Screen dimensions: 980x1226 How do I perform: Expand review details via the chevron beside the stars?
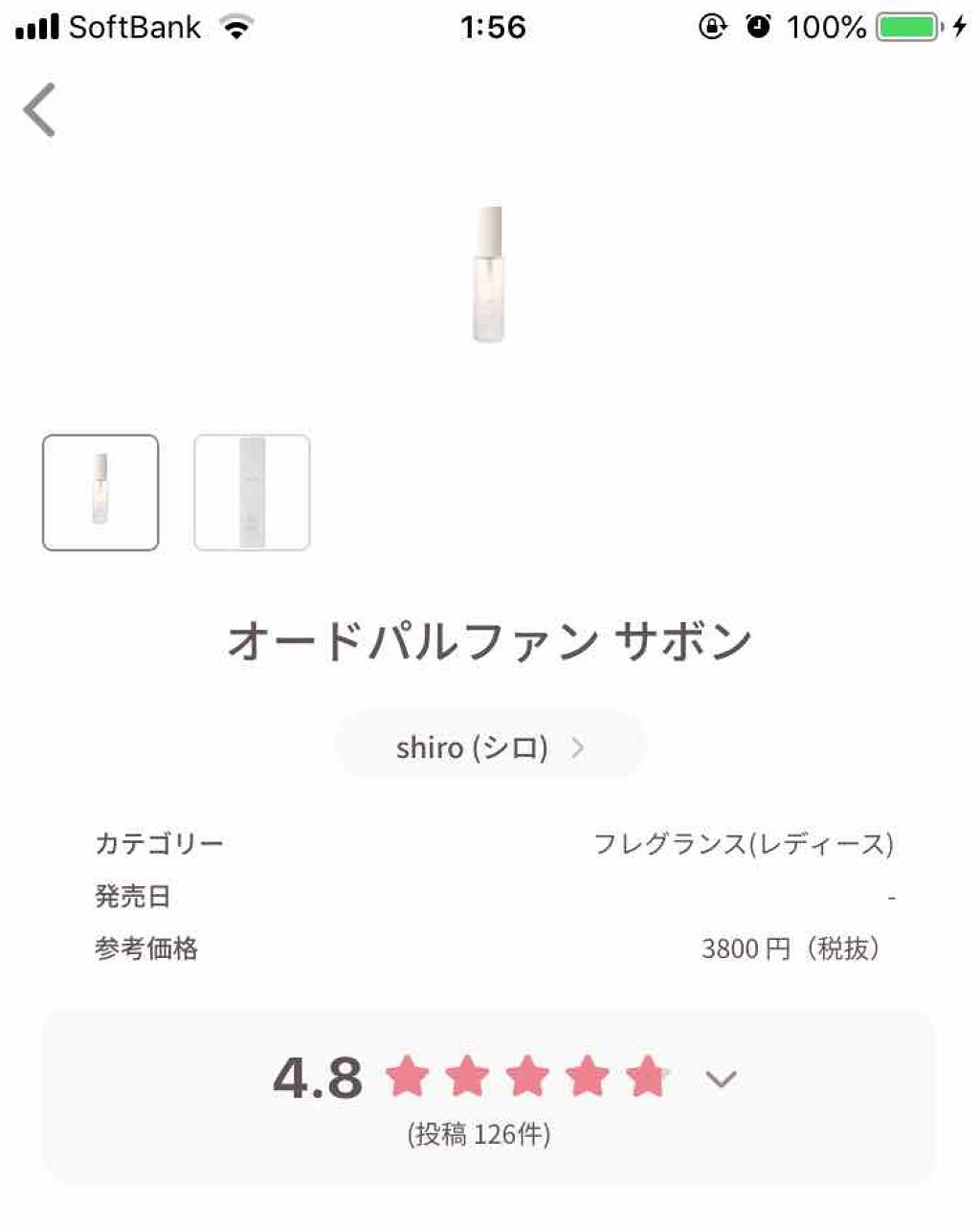click(719, 1080)
